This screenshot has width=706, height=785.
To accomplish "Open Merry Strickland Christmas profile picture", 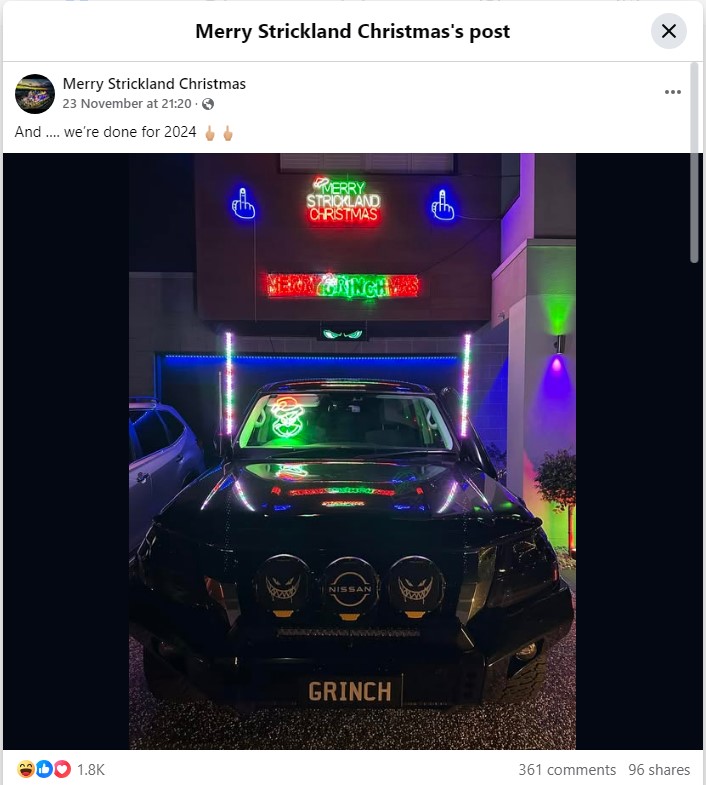I will coord(35,93).
